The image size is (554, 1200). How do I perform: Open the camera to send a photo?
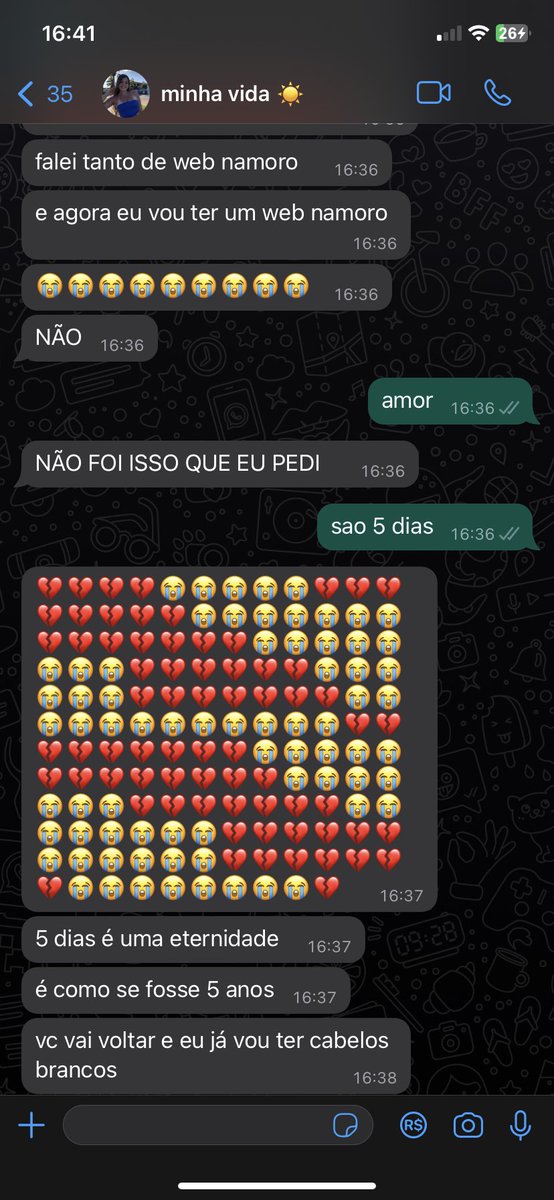467,1126
